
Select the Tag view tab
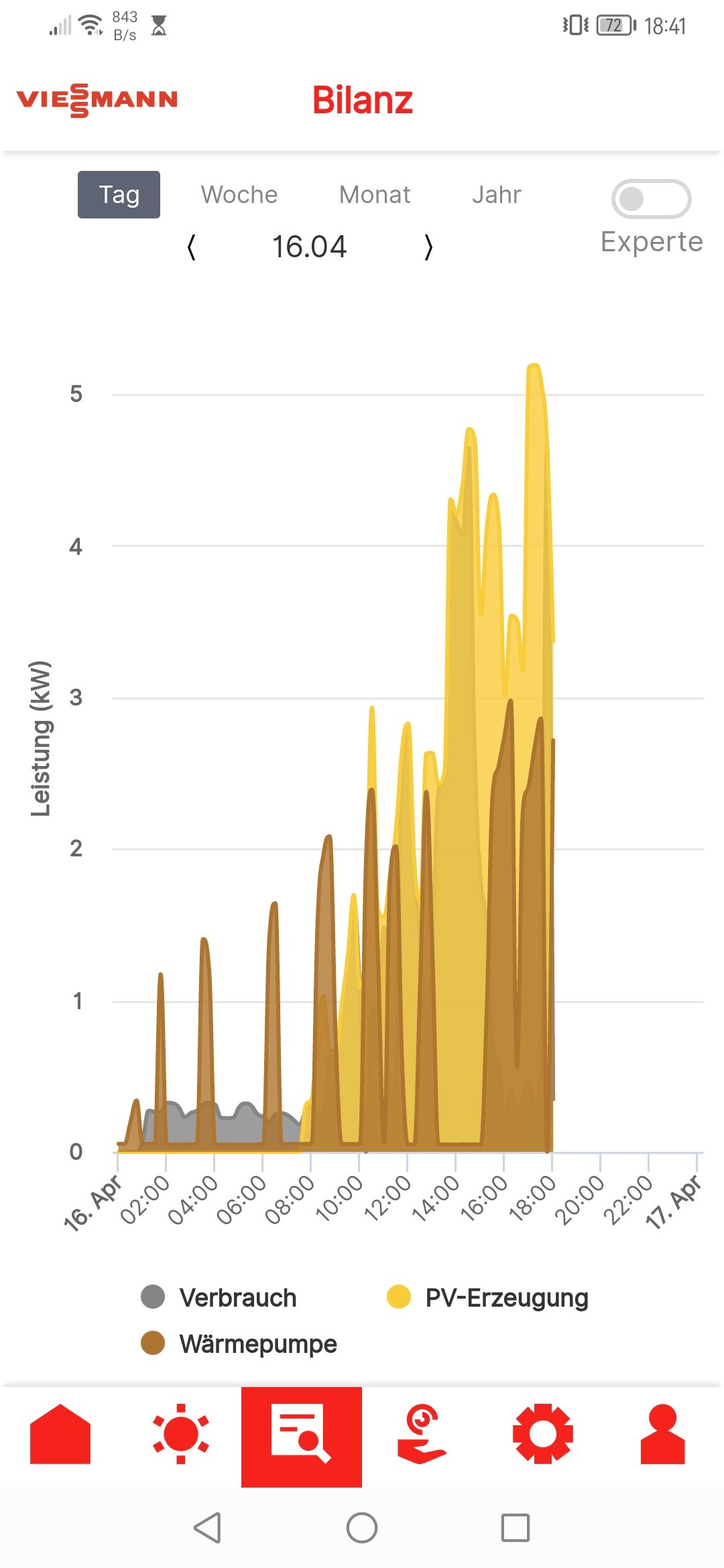pyautogui.click(x=119, y=195)
